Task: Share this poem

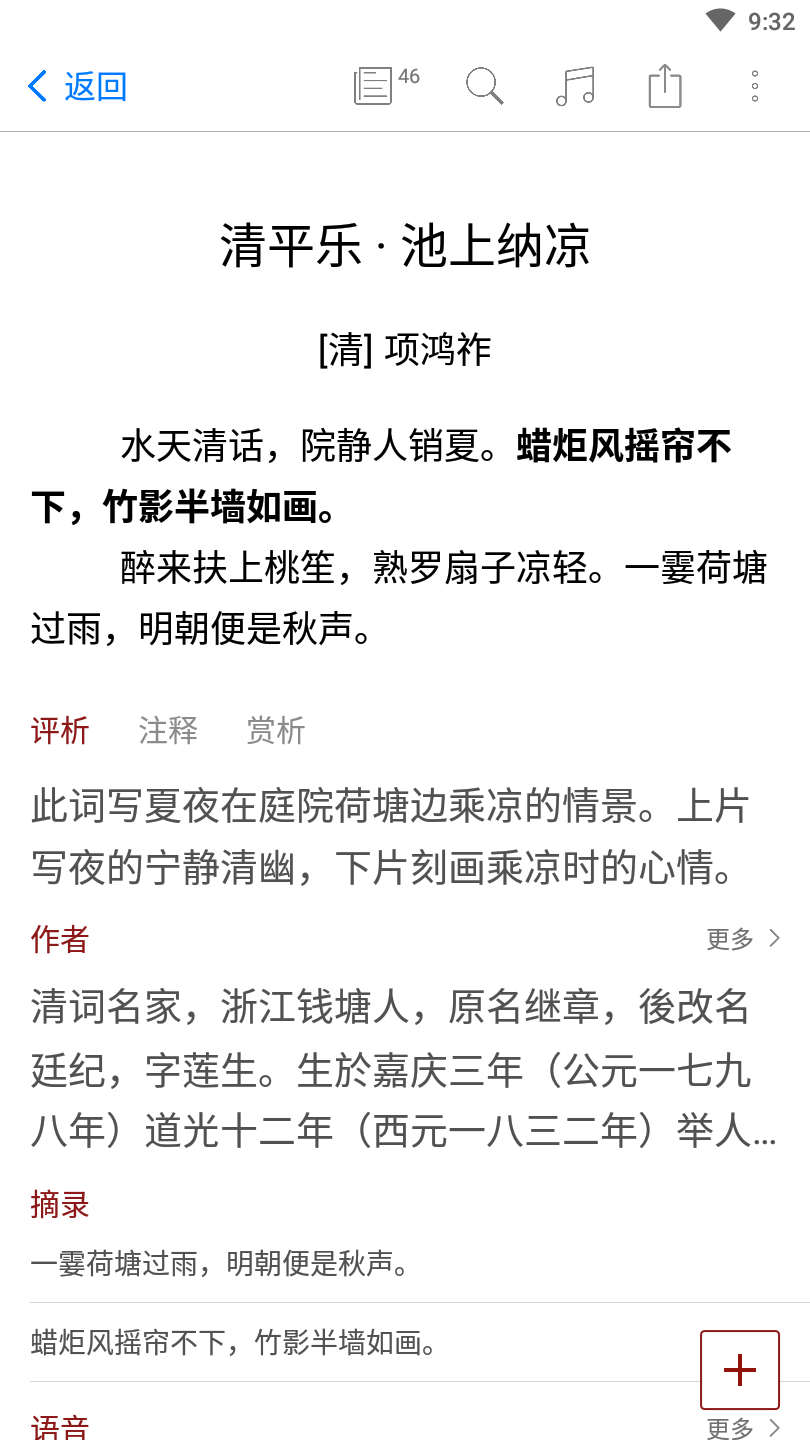Action: click(x=664, y=86)
